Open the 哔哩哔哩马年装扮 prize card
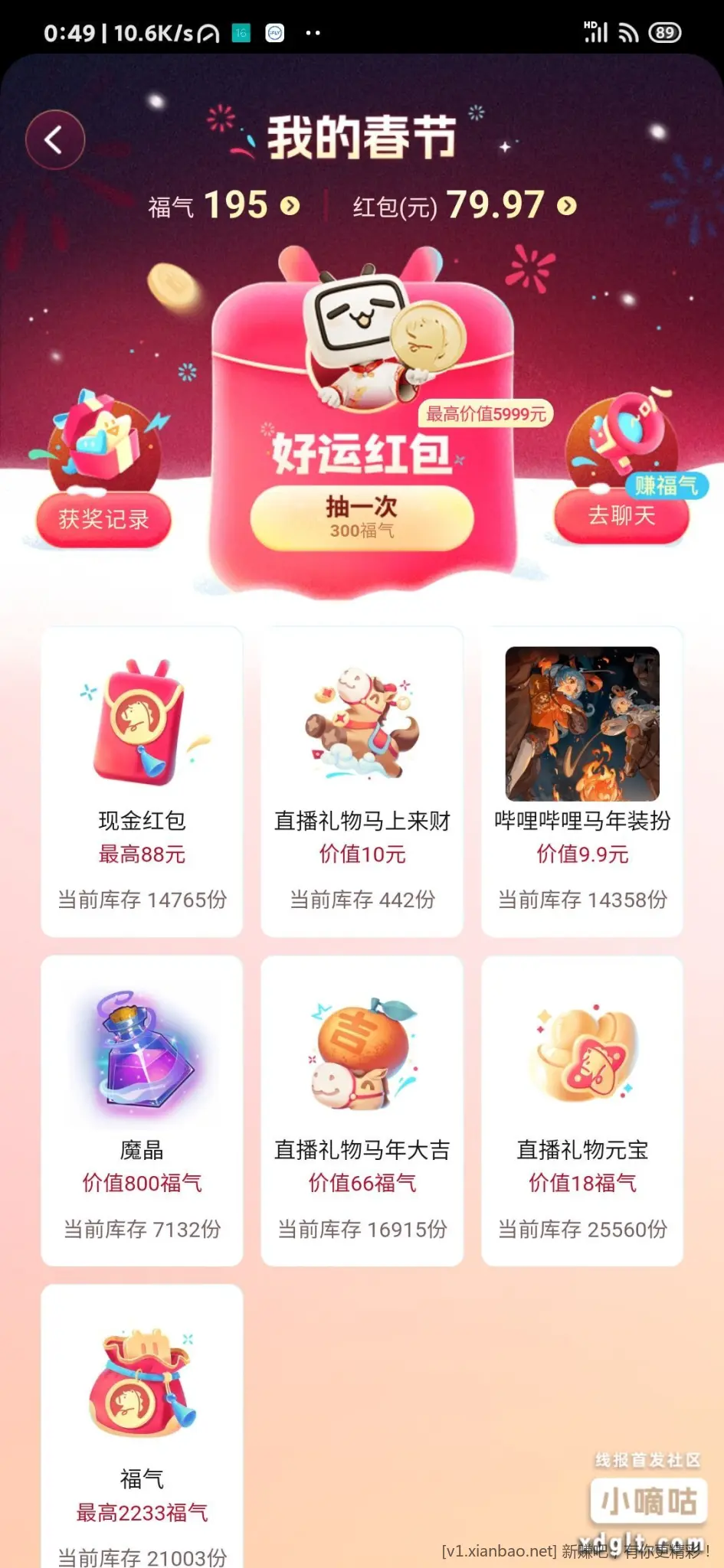This screenshot has width=724, height=1568. pyautogui.click(x=581, y=781)
